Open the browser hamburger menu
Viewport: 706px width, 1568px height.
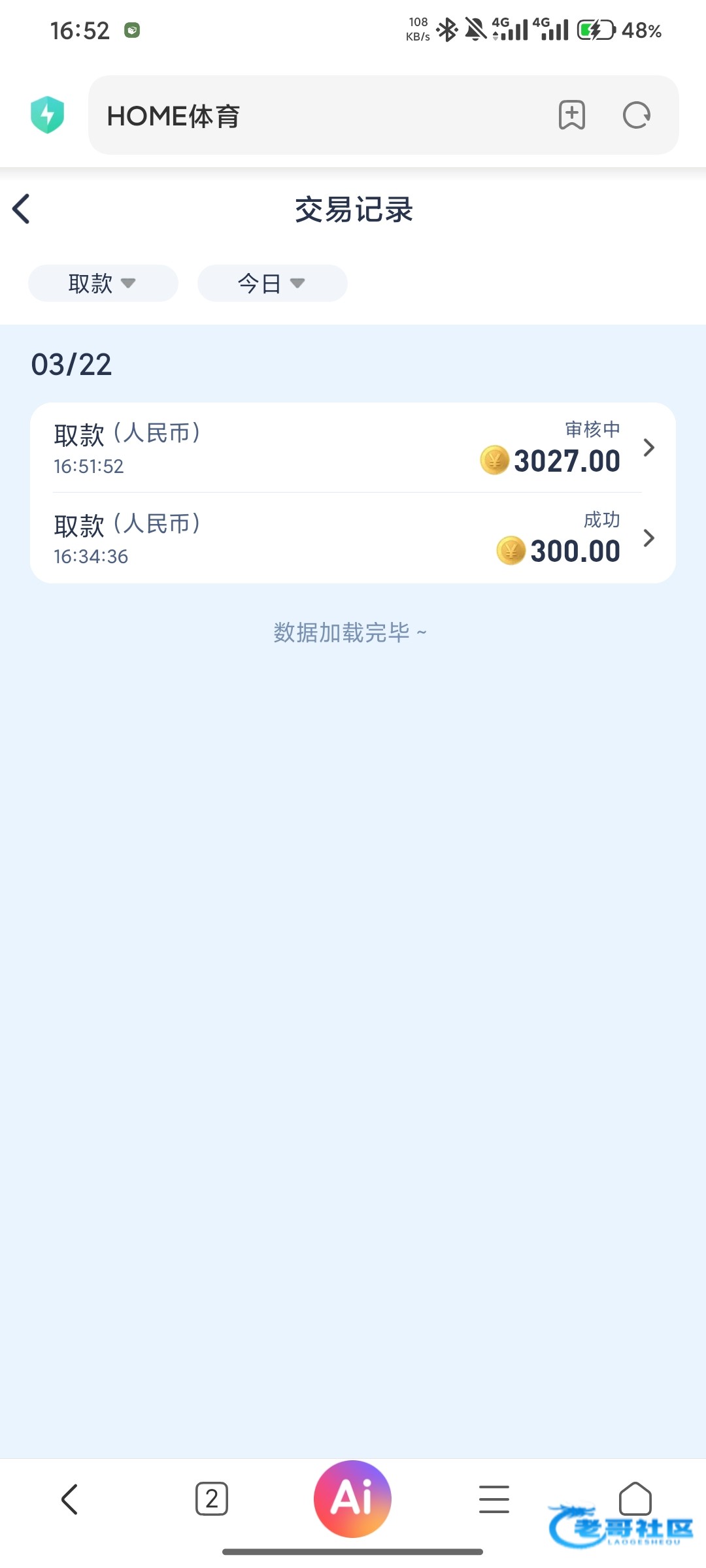pos(494,1499)
